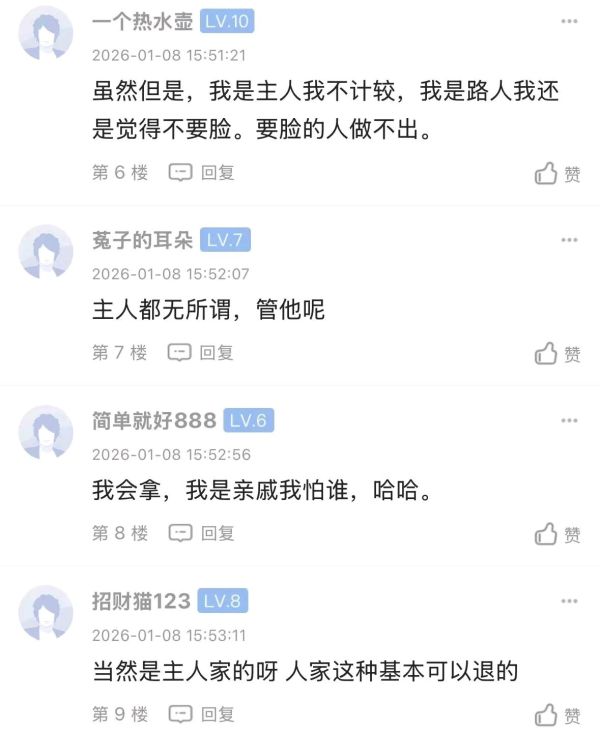Reply to the 第 7 楼 comment
This screenshot has height=731, width=600.
point(201,352)
